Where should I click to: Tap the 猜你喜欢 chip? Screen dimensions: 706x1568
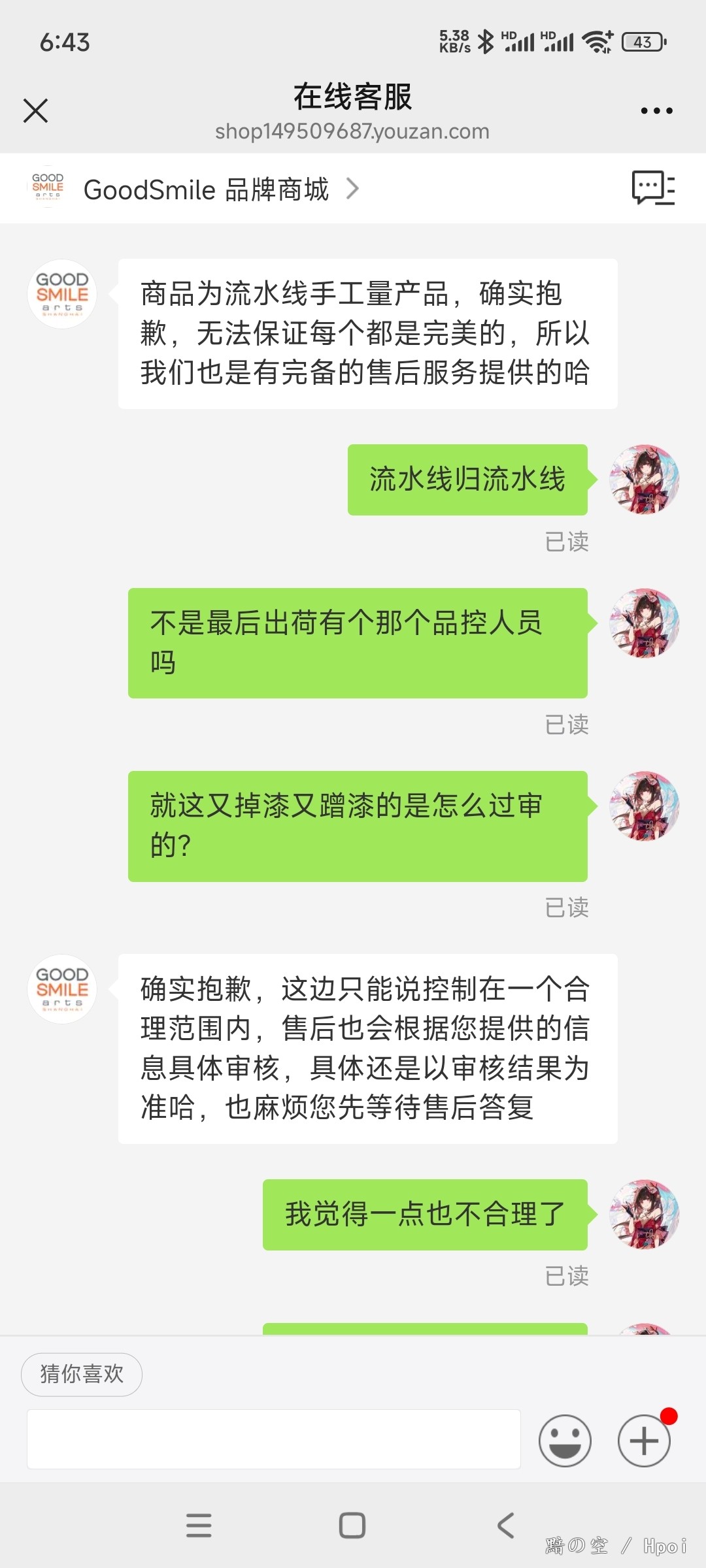click(82, 1374)
